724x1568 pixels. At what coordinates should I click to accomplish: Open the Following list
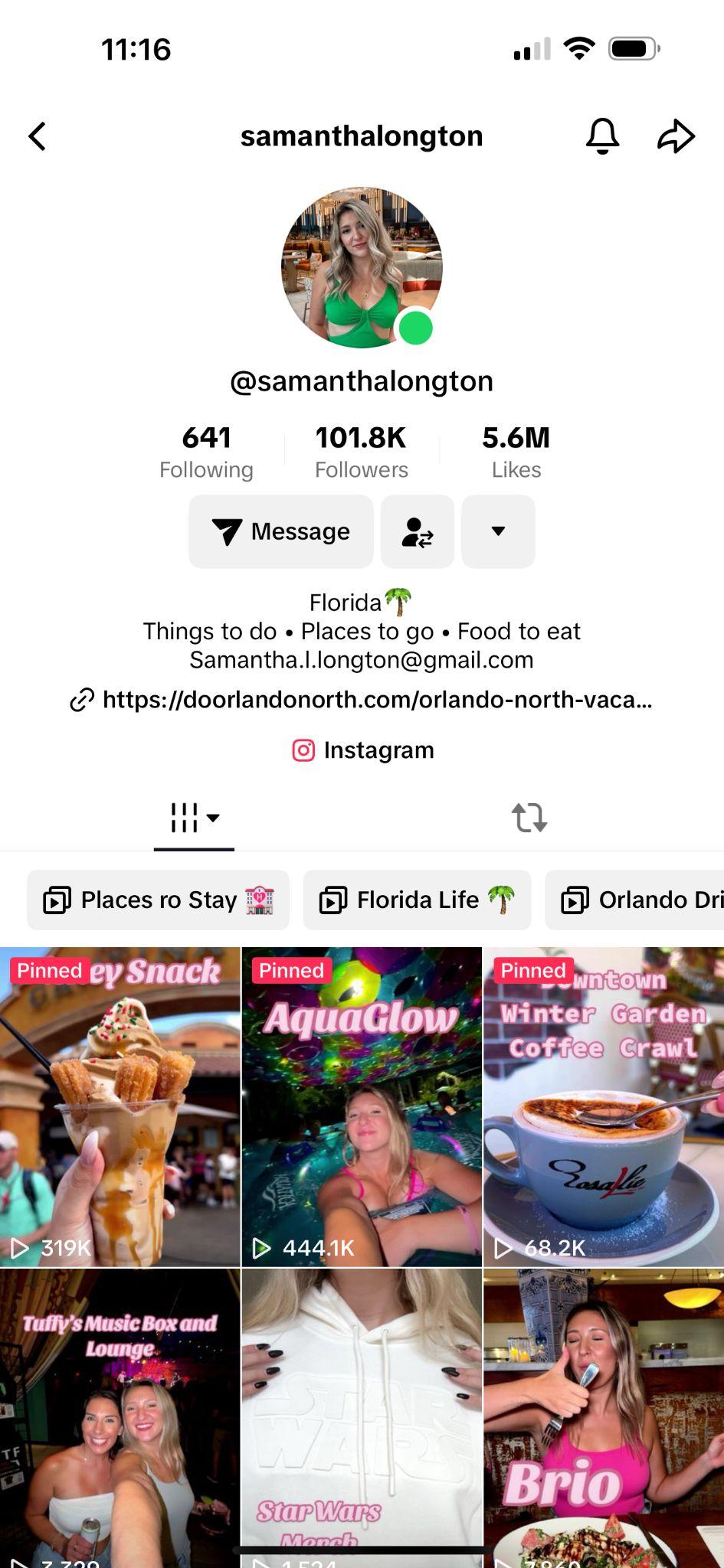coord(206,452)
